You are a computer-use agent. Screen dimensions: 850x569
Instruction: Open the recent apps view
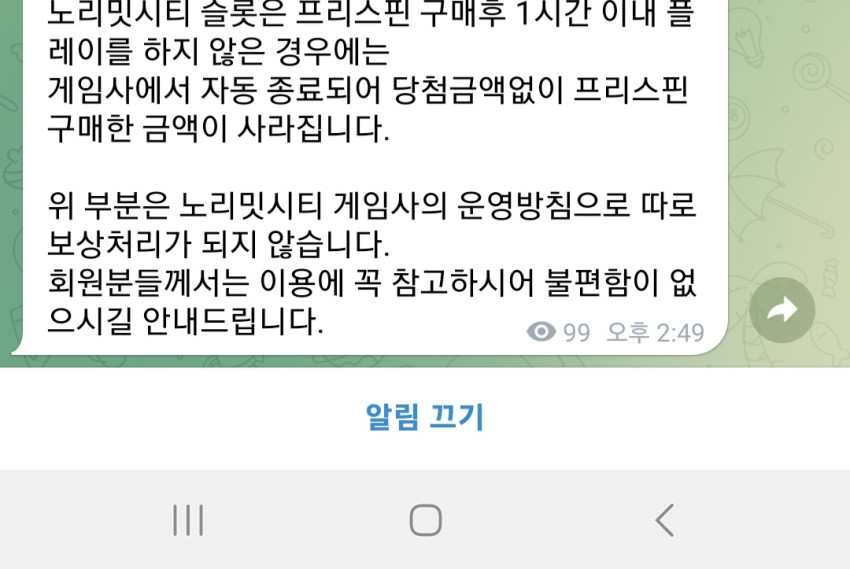(x=188, y=520)
